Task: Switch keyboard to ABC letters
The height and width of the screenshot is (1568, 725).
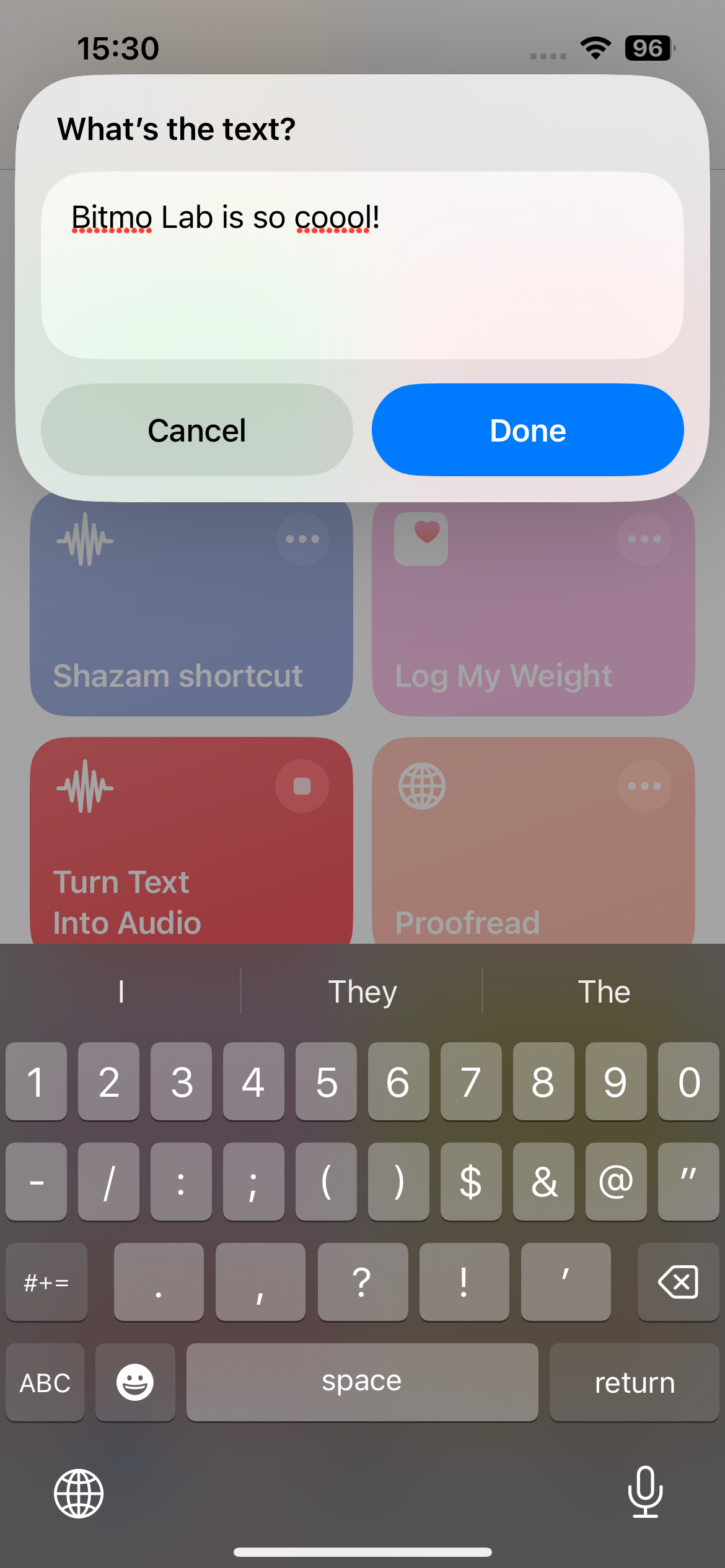Action: click(45, 1382)
